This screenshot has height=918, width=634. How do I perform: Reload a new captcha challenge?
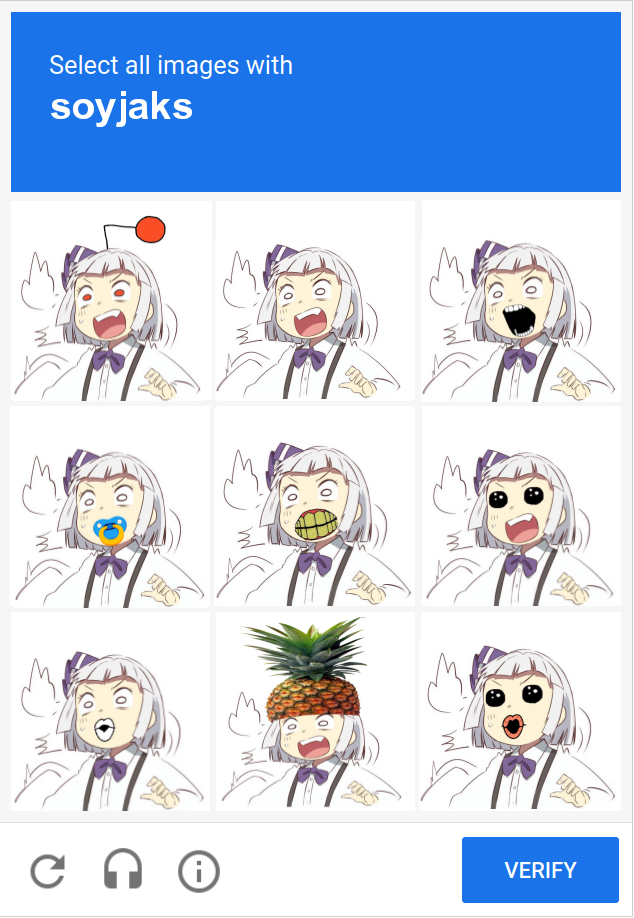(47, 871)
